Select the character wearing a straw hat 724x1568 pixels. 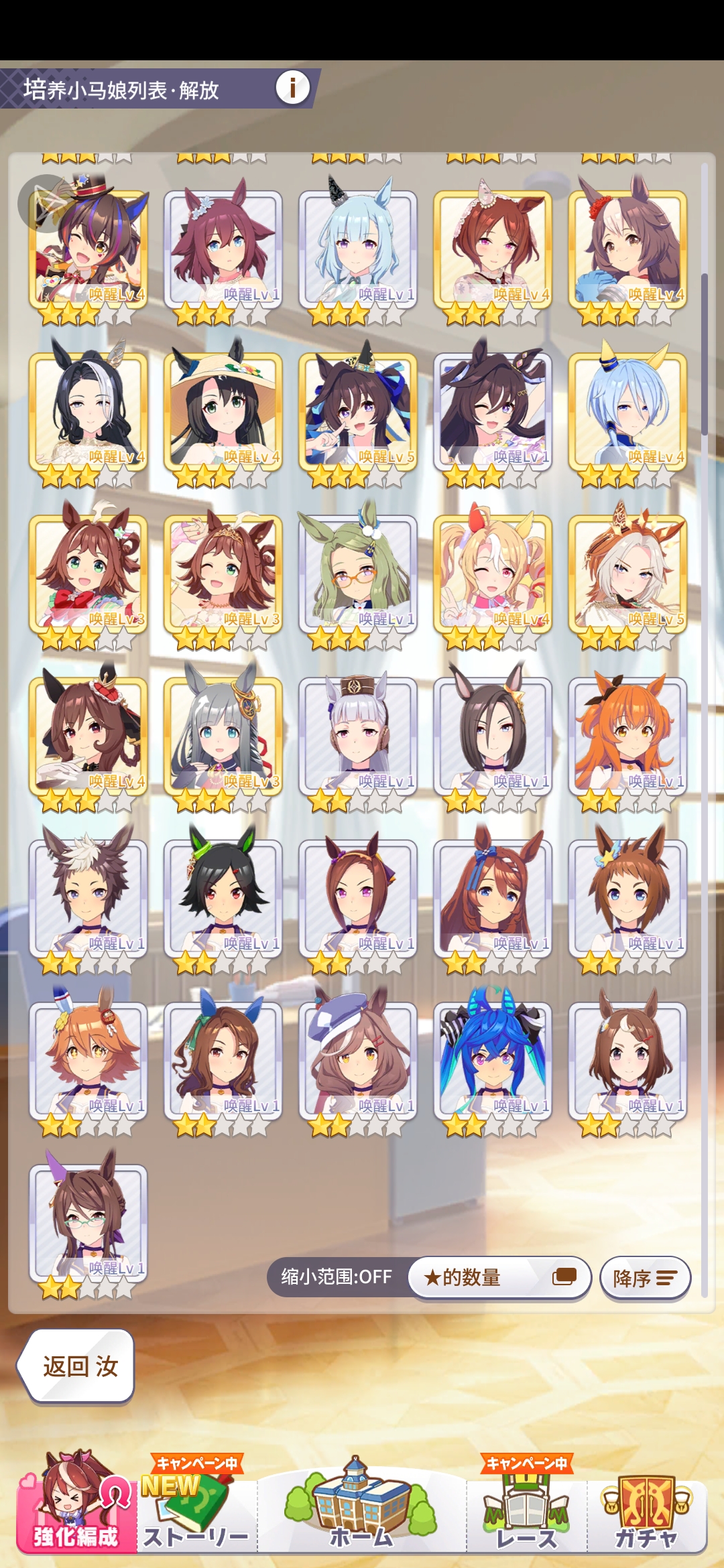point(223,410)
